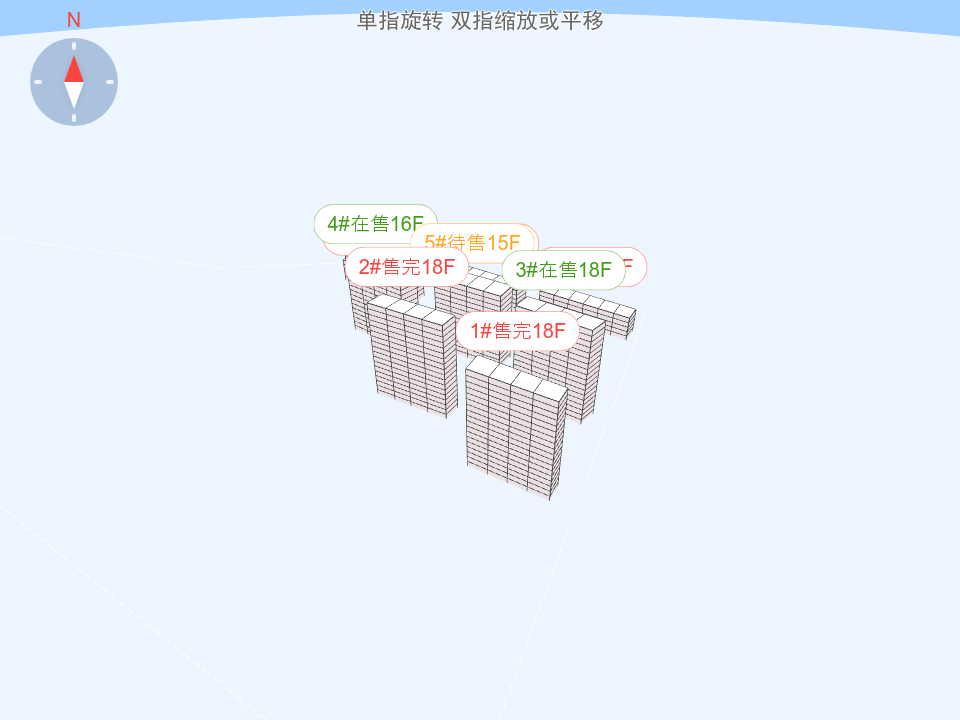Choose the 3#在售18F building label
This screenshot has width=960, height=720.
(x=563, y=270)
